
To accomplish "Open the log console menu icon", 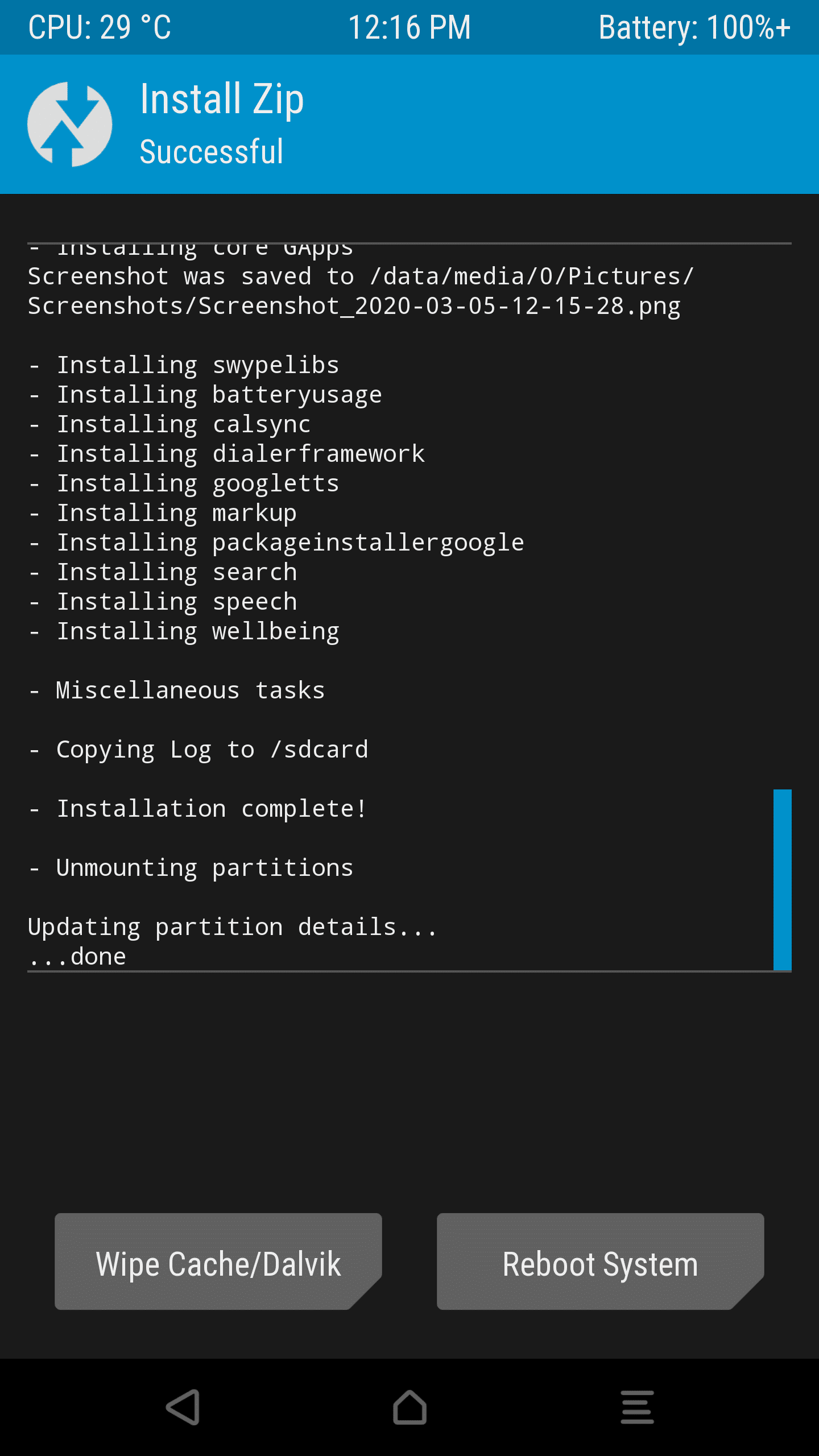I will point(637,1407).
